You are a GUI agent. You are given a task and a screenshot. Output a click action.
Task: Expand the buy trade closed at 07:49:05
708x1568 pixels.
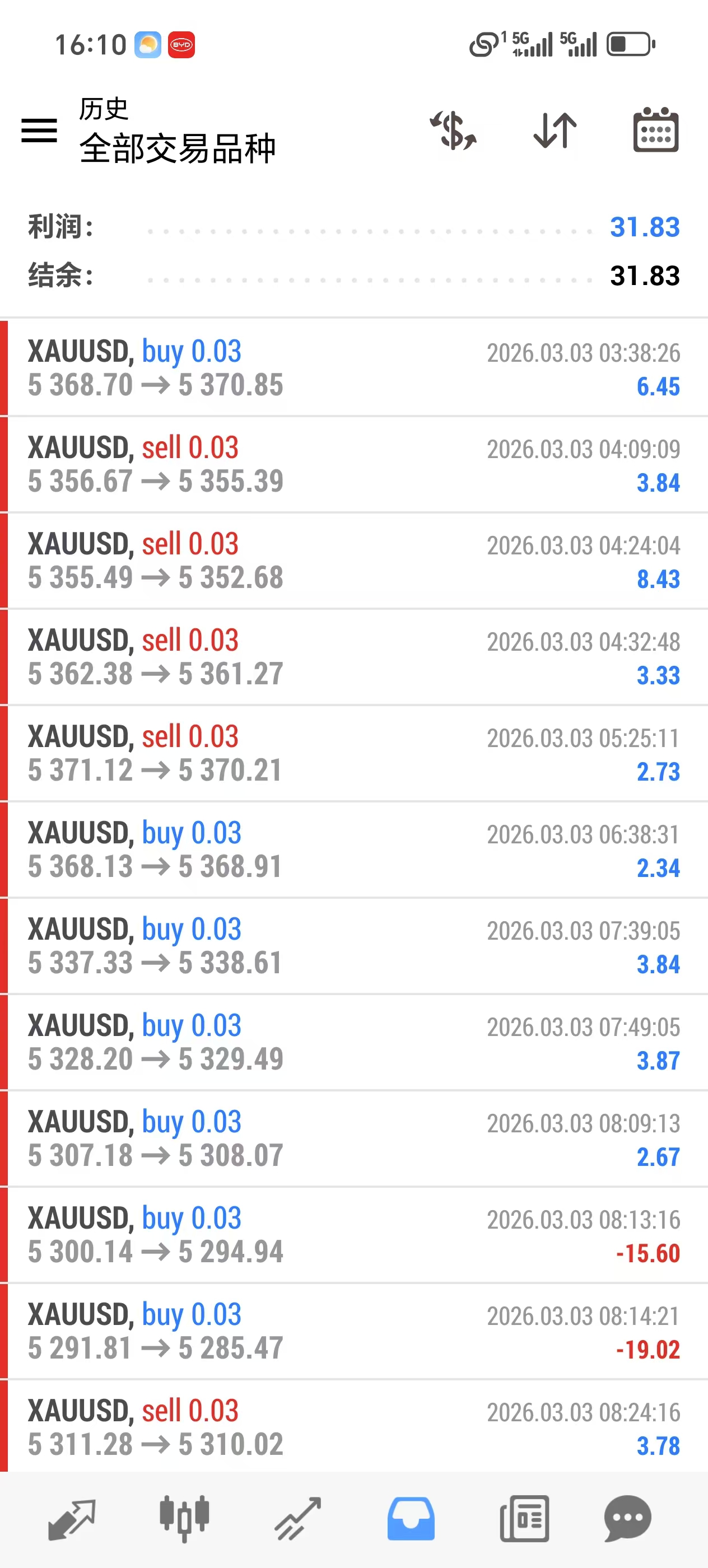[353, 1042]
